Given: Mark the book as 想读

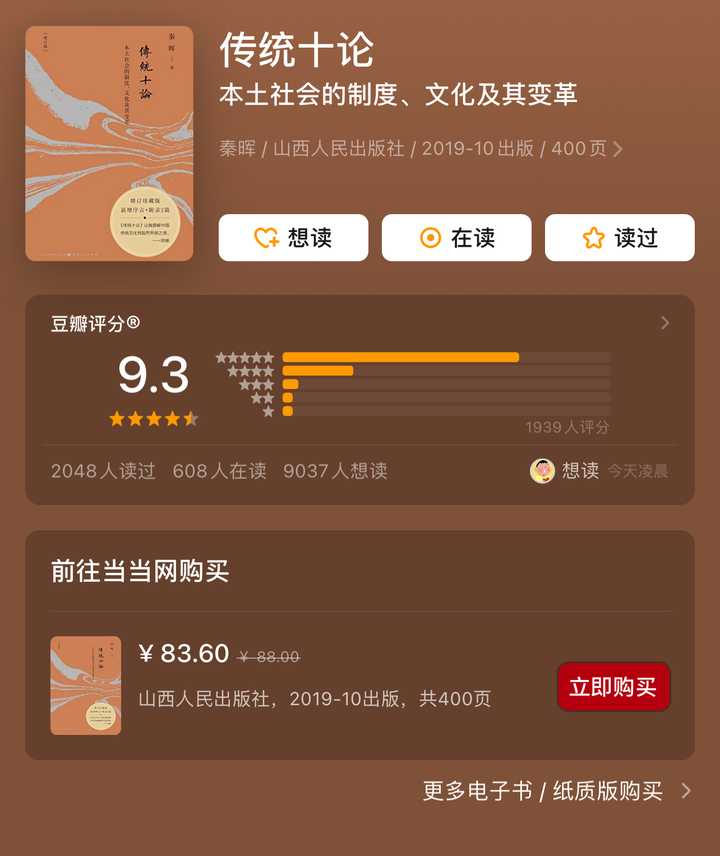Looking at the screenshot, I should [x=293, y=238].
